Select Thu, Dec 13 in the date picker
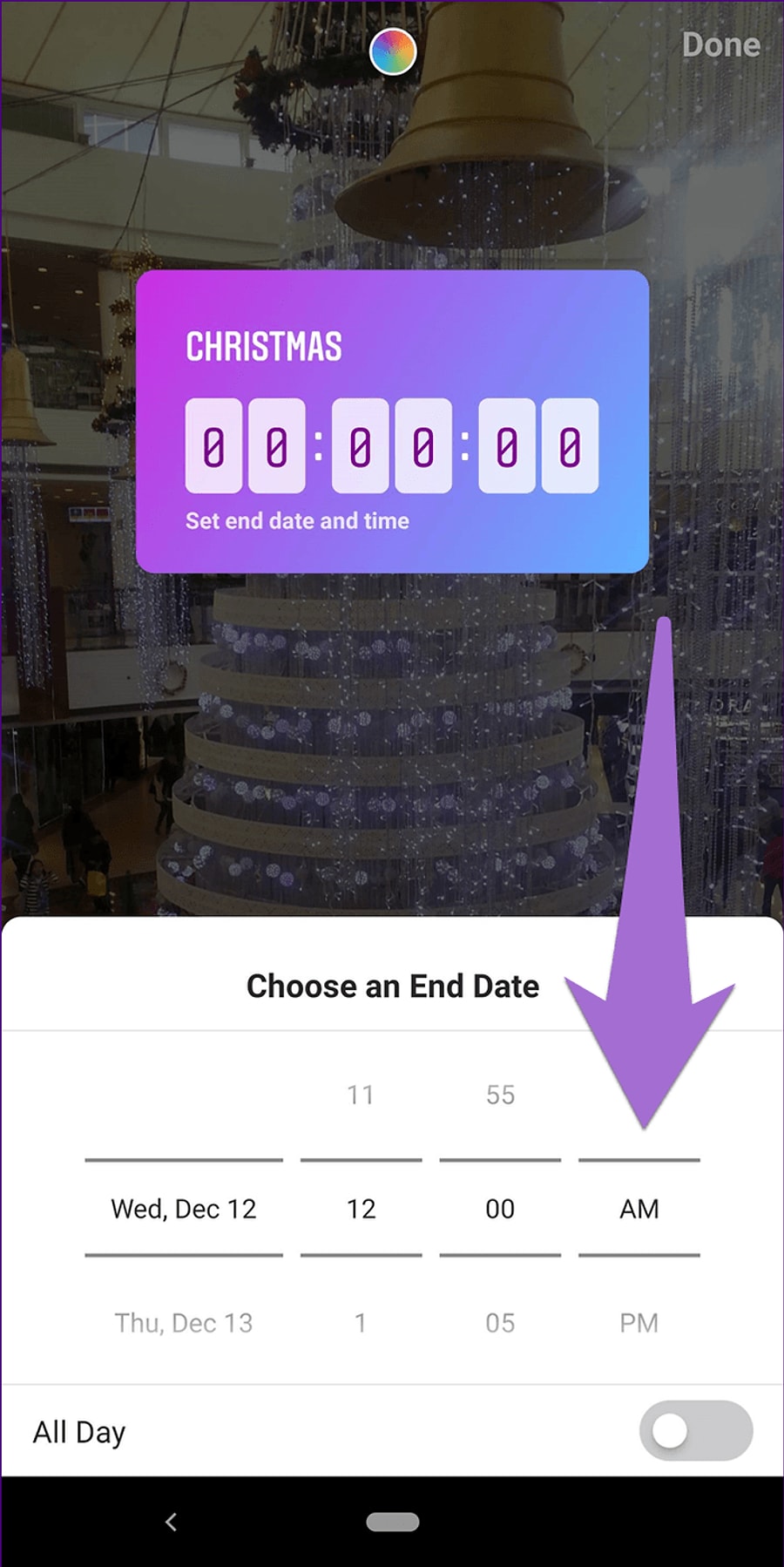Screen dimensions: 784x1567 pyautogui.click(x=184, y=1323)
